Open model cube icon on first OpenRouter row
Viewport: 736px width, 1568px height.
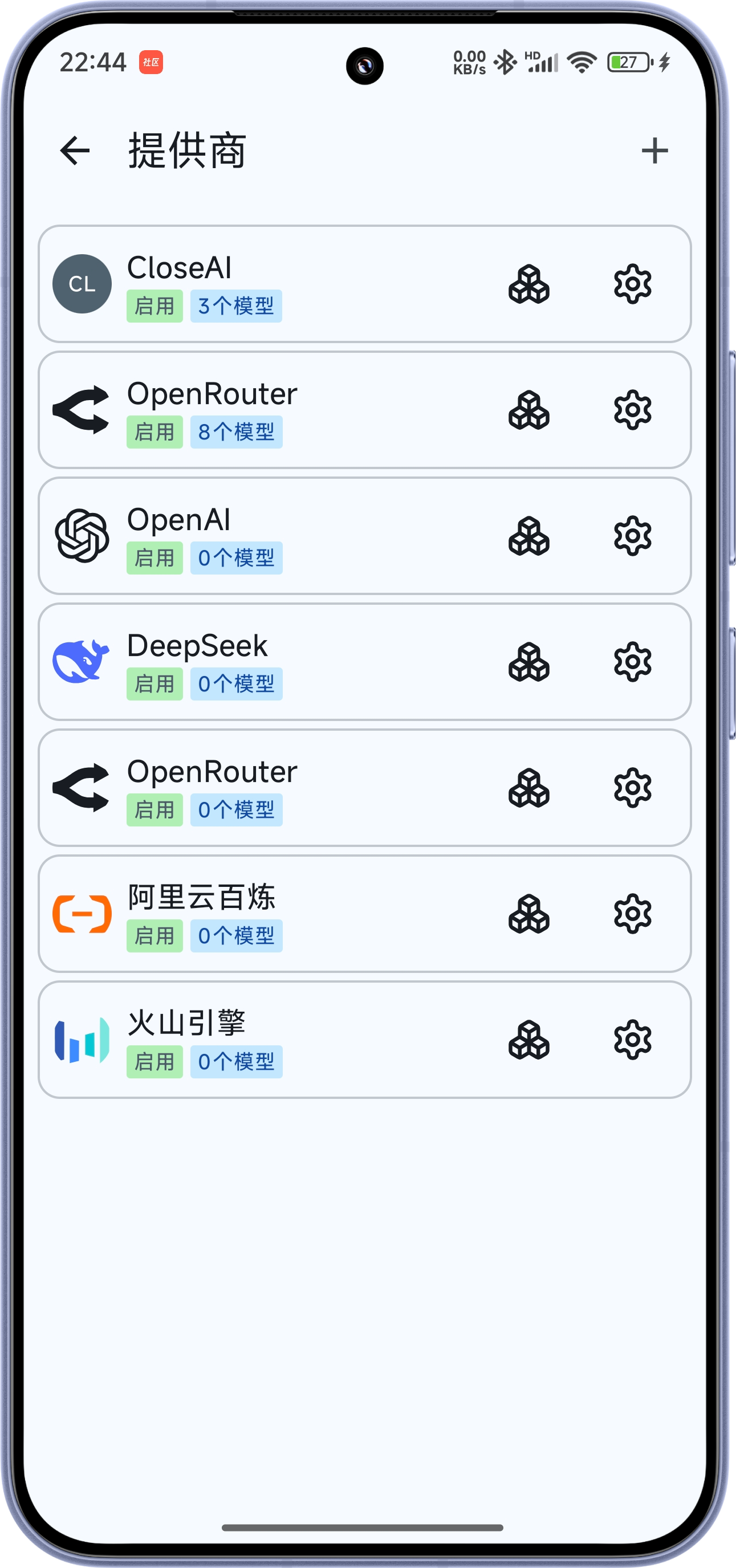(529, 412)
